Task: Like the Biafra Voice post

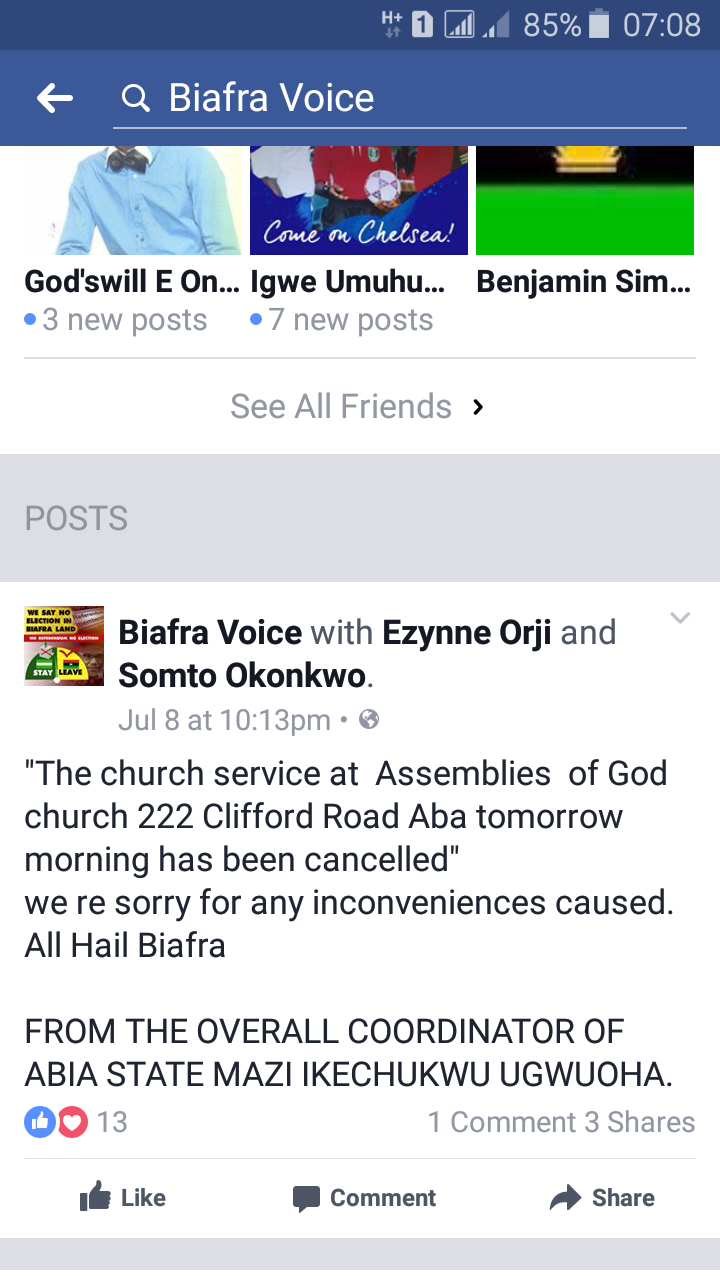Action: (123, 1198)
